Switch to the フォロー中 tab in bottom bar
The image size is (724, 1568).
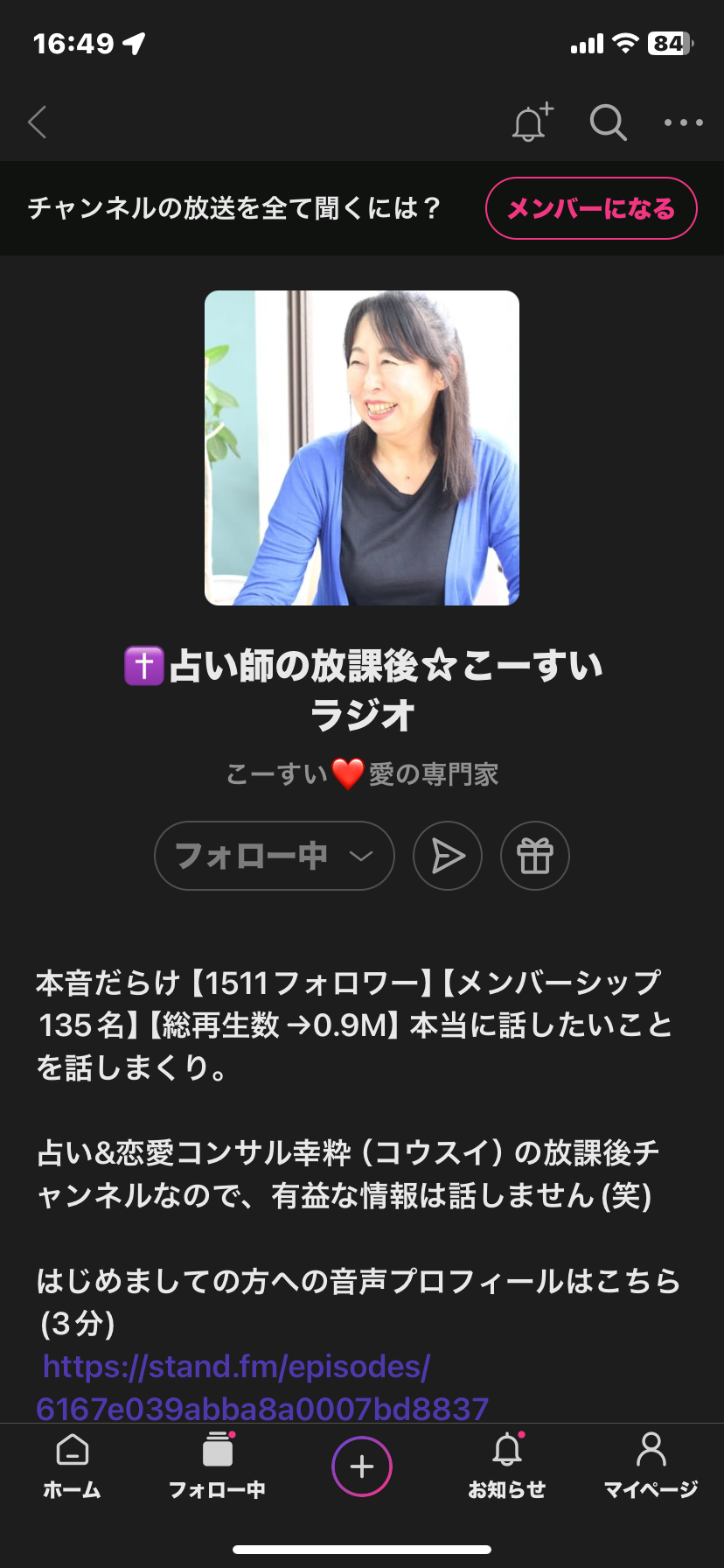coord(217,1466)
